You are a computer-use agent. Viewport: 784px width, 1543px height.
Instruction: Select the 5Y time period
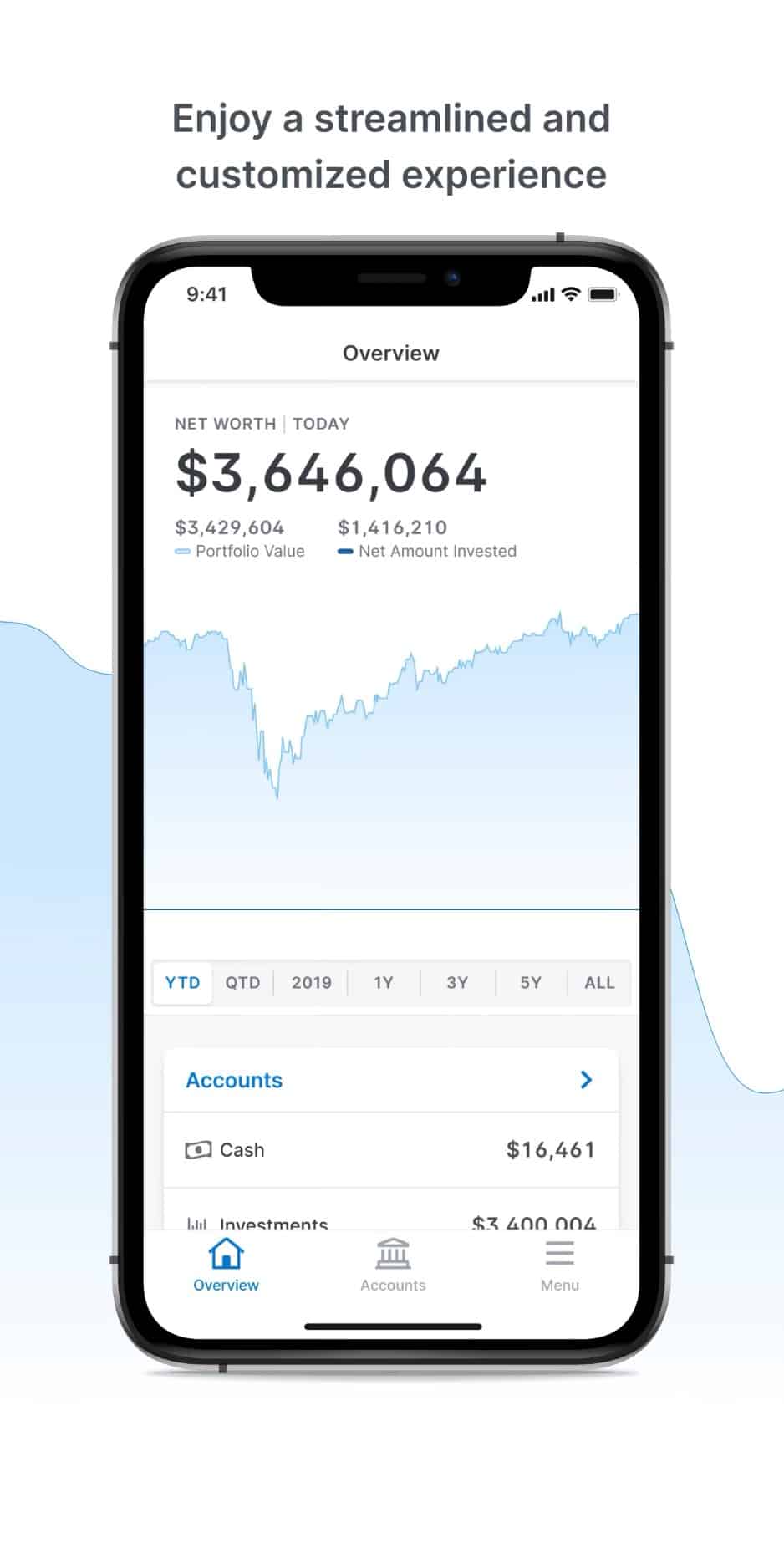(529, 983)
